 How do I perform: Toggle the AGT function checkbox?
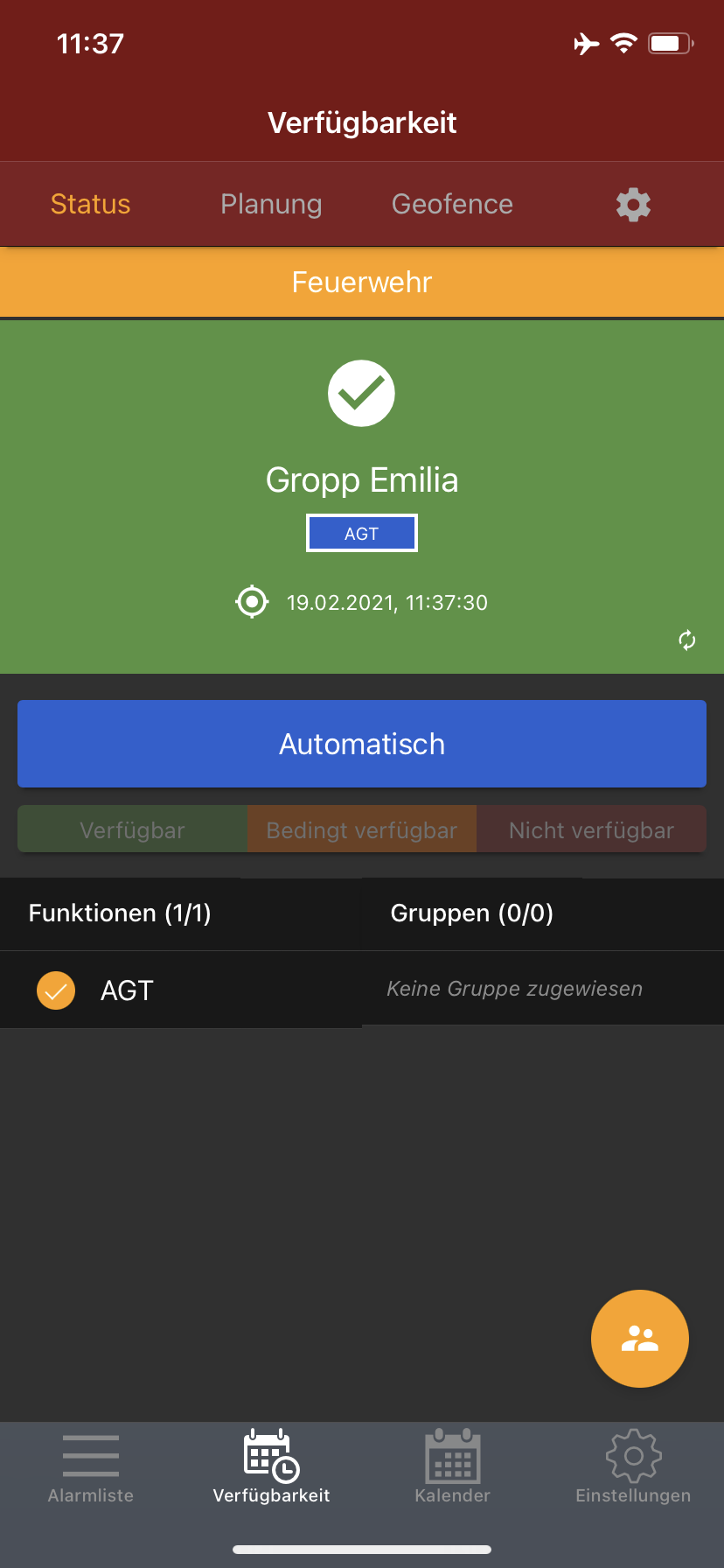(x=56, y=990)
